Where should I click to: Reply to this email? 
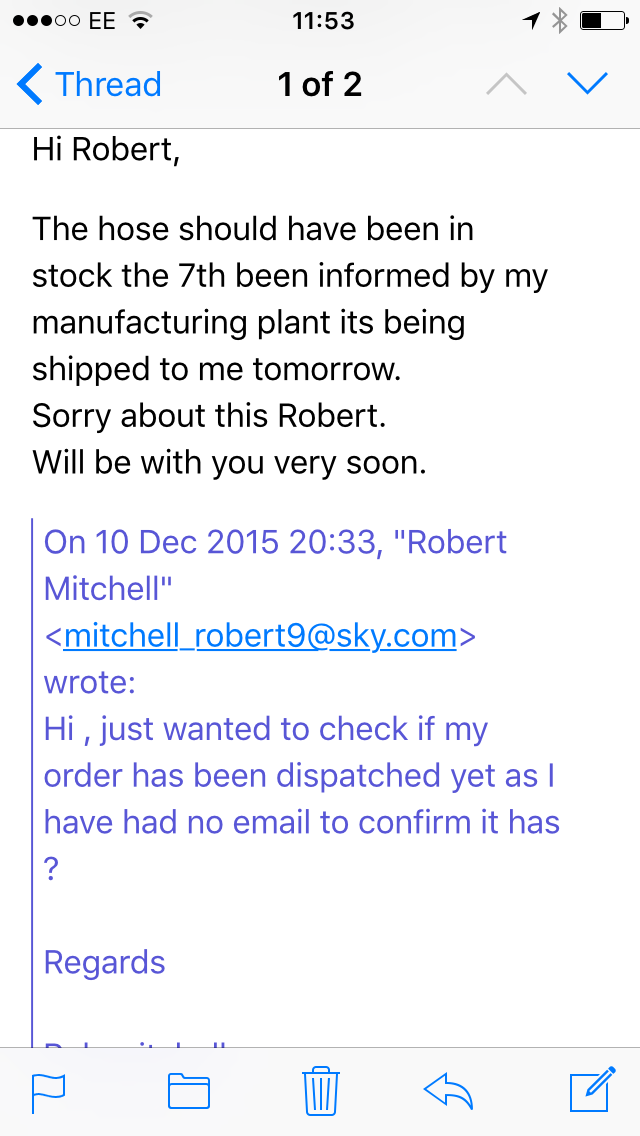click(x=448, y=1091)
